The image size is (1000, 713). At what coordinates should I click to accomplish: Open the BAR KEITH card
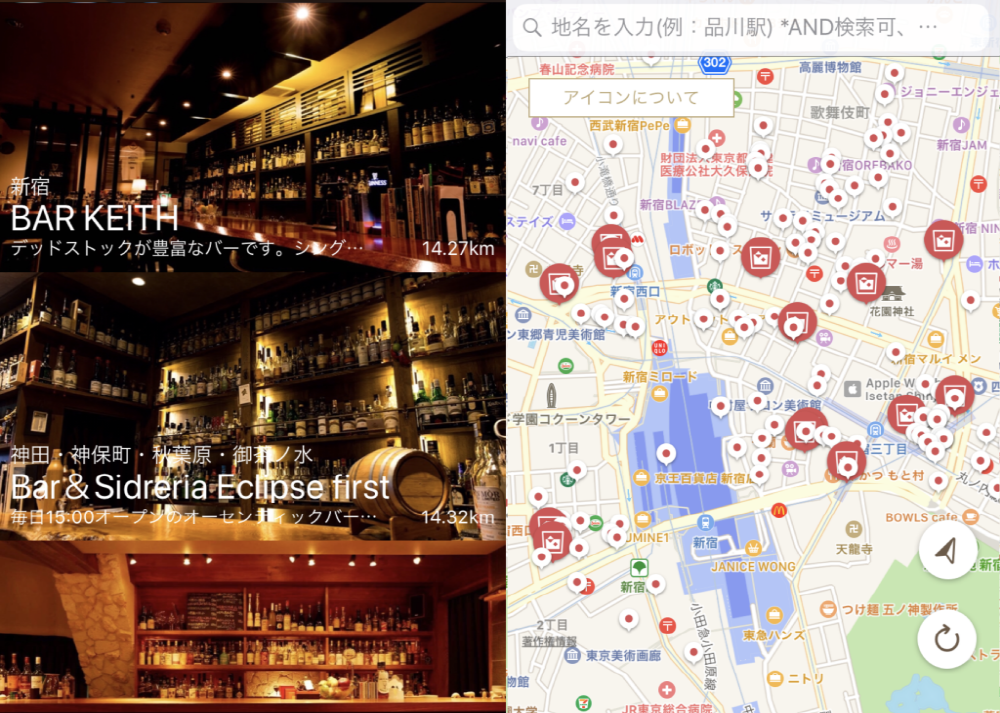tap(252, 136)
